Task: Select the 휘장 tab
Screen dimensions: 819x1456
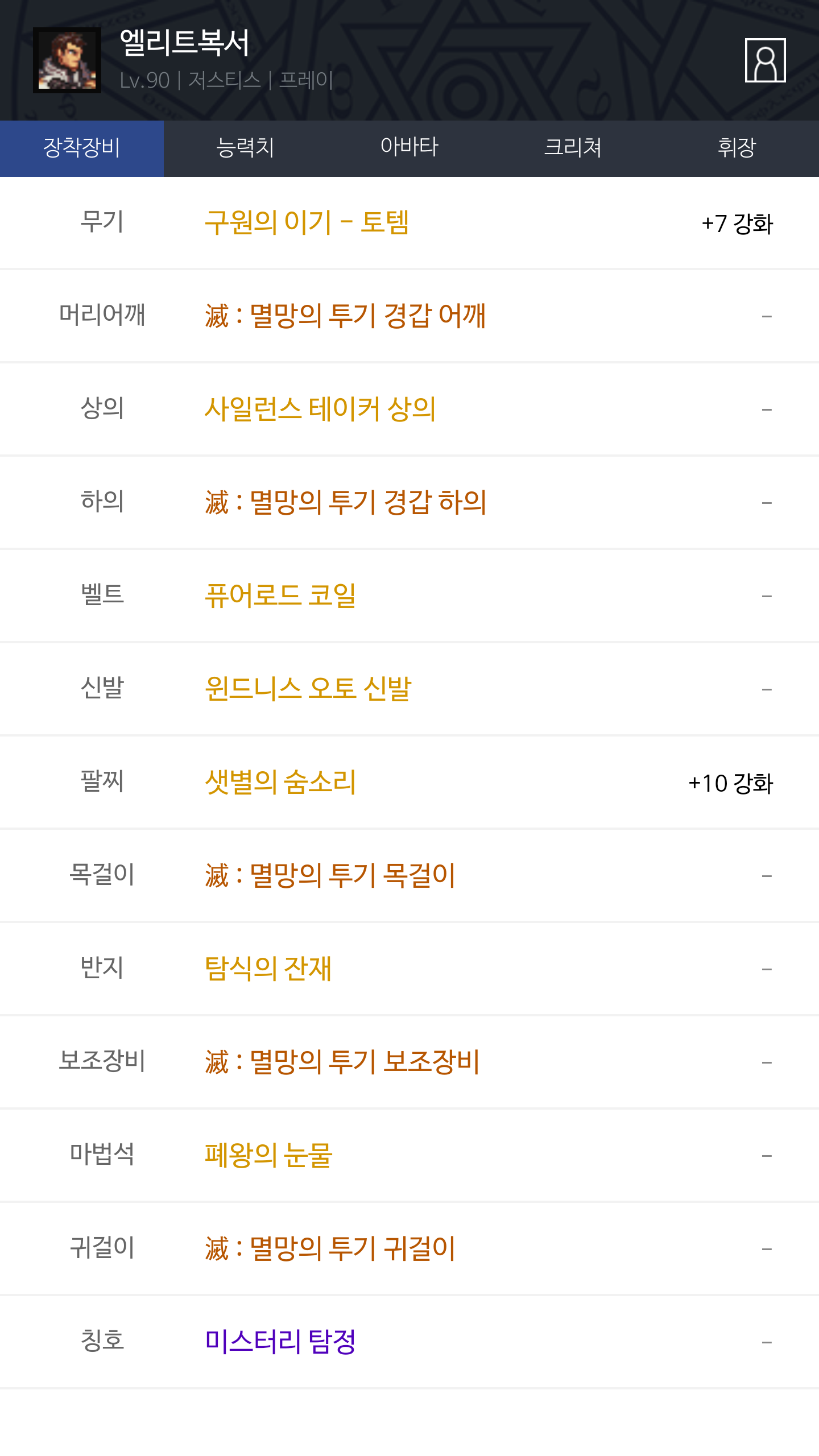Action: coord(737,148)
